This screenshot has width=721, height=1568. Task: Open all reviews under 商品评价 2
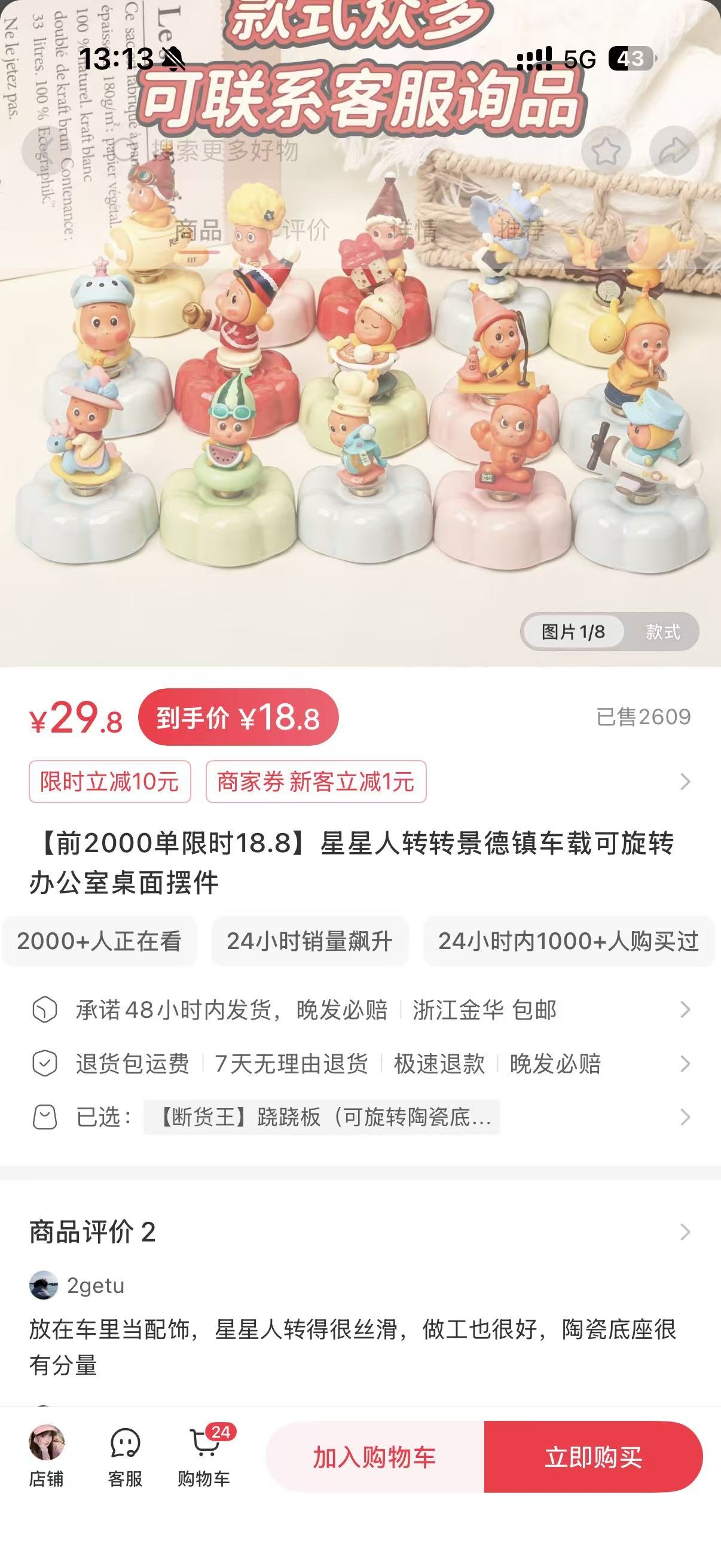(360, 1232)
